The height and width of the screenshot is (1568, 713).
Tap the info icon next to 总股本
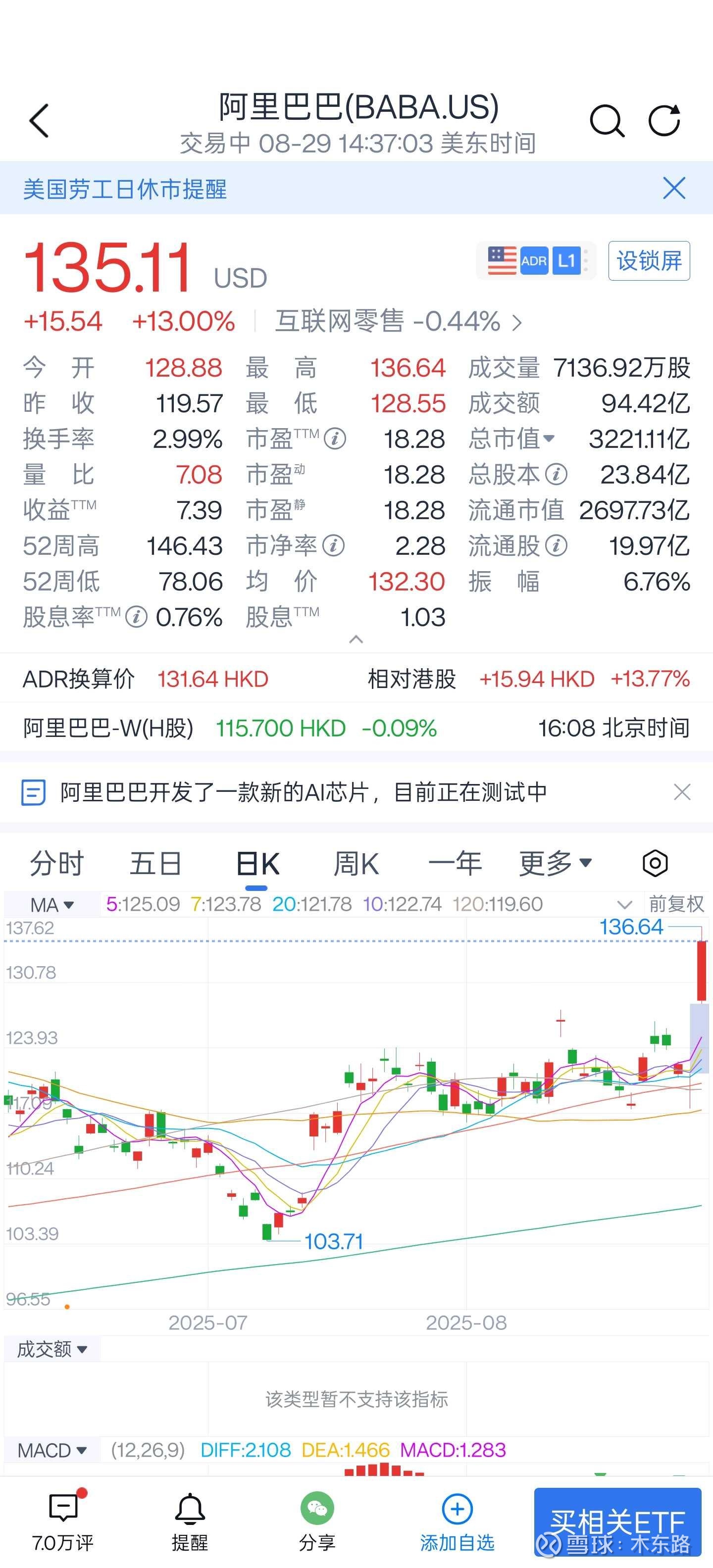coord(558,475)
